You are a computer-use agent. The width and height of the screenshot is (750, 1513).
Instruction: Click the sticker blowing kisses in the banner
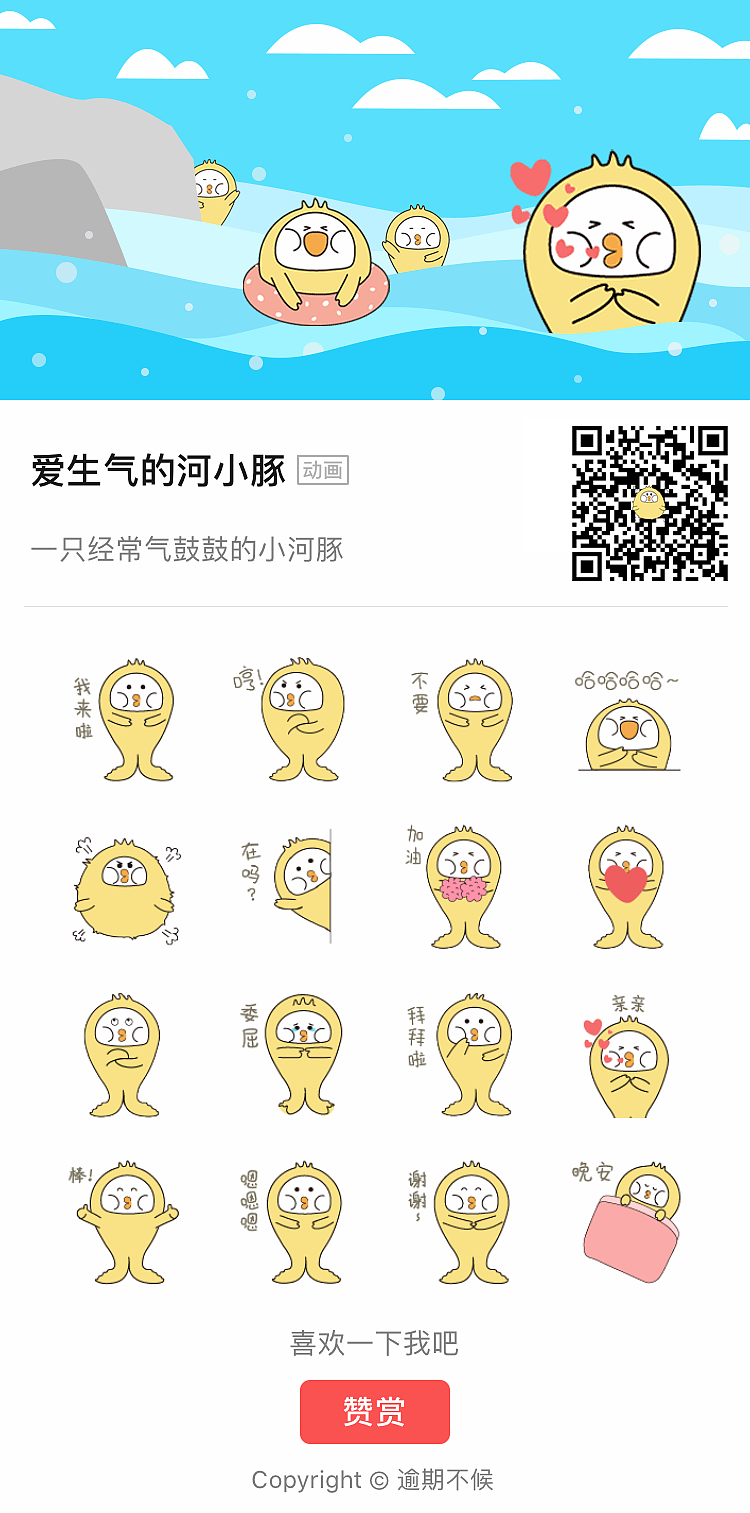tap(610, 240)
